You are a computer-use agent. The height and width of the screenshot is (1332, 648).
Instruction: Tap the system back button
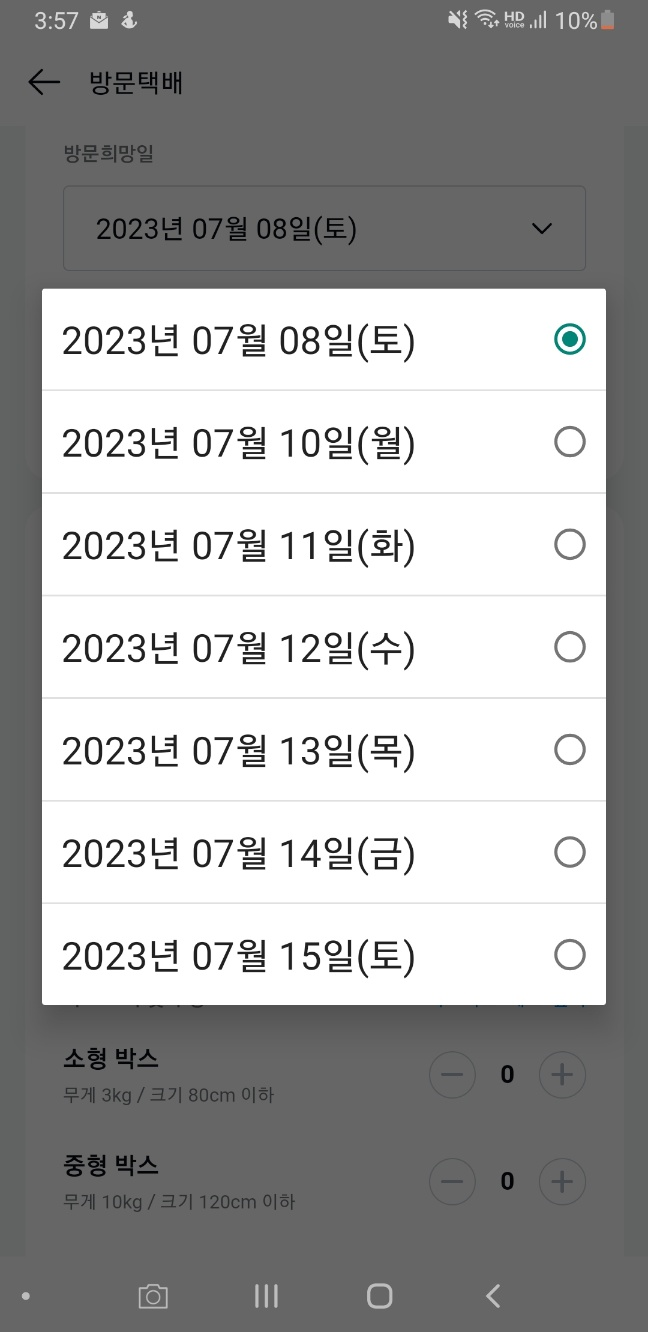492,1296
